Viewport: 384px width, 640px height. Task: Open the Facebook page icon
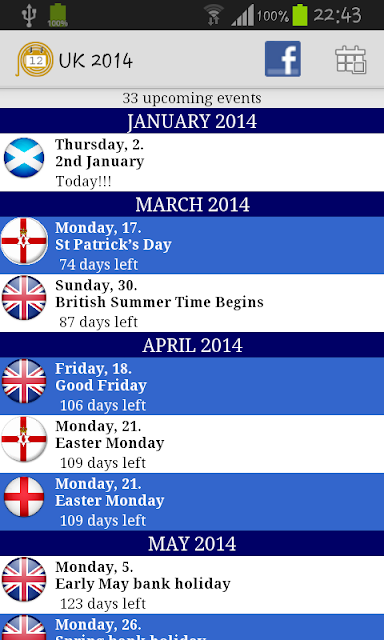283,59
